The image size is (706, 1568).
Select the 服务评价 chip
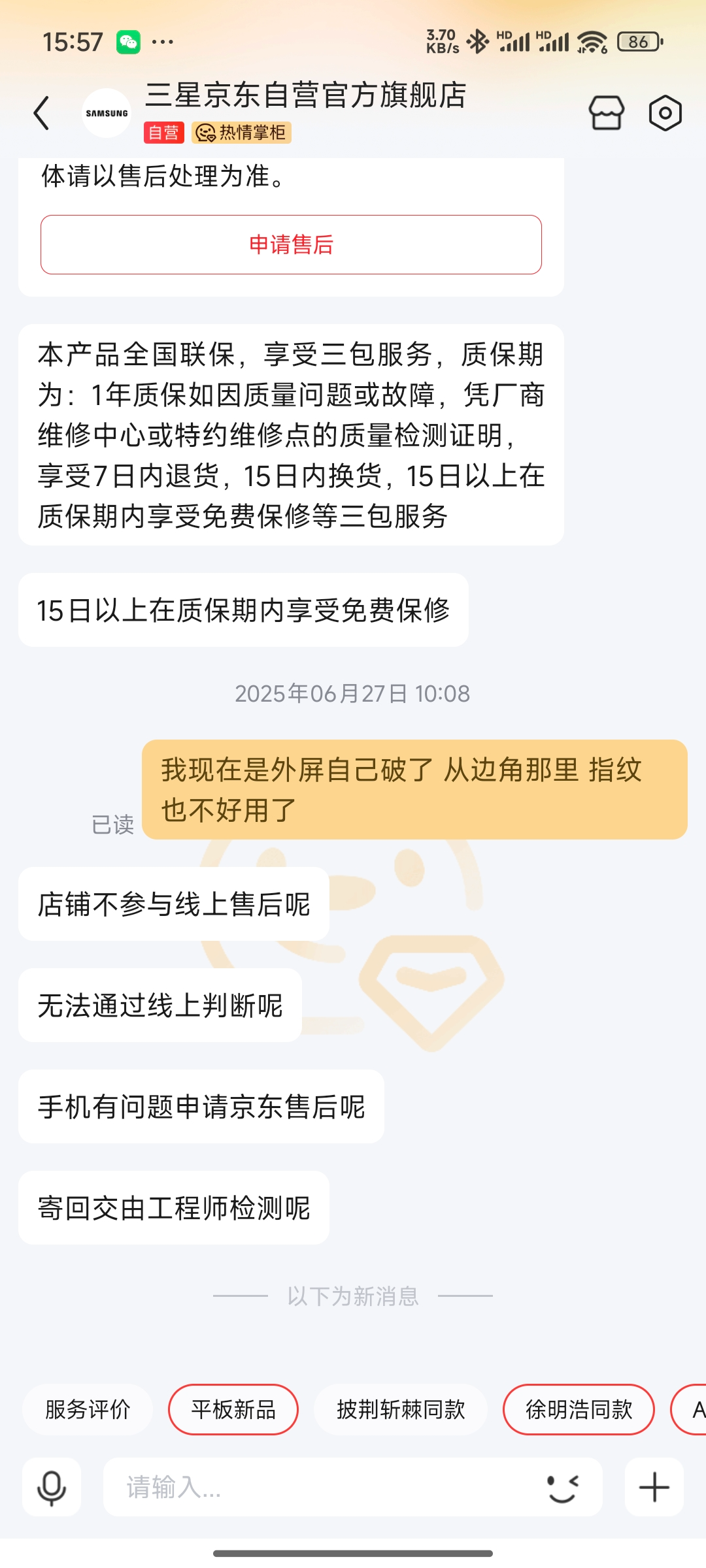(88, 1409)
